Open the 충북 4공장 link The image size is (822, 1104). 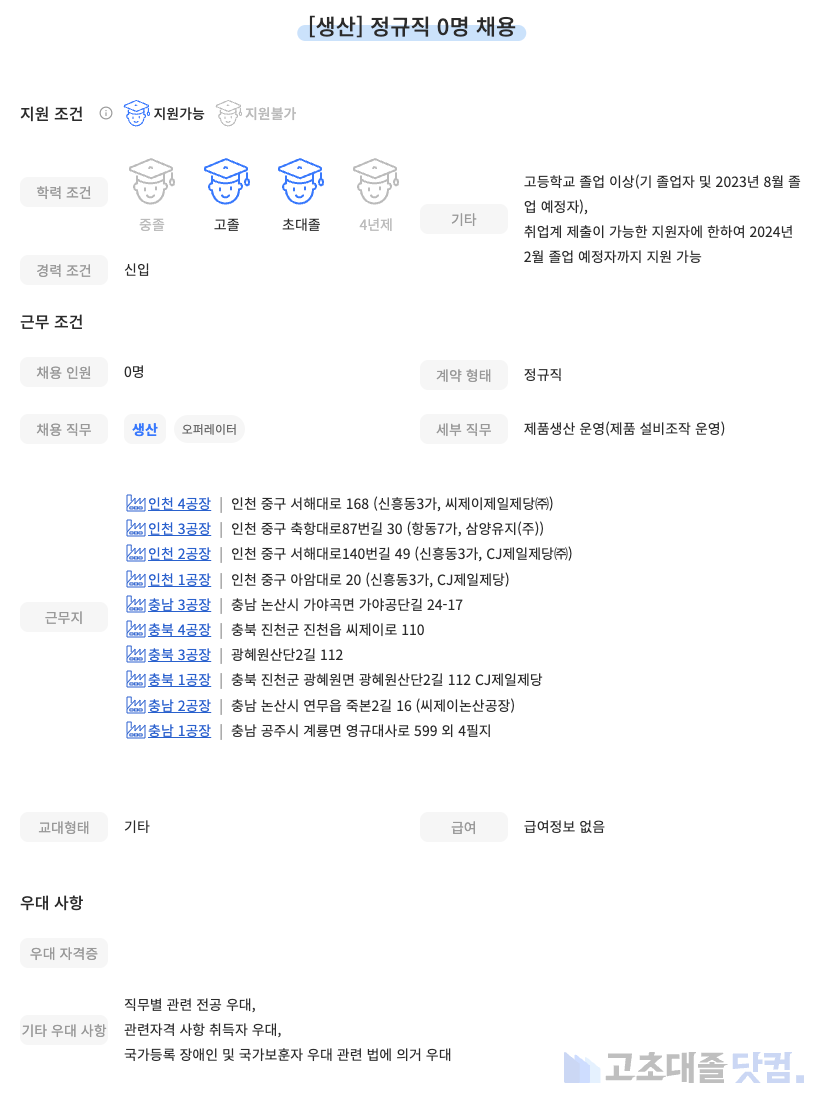pyautogui.click(x=179, y=629)
